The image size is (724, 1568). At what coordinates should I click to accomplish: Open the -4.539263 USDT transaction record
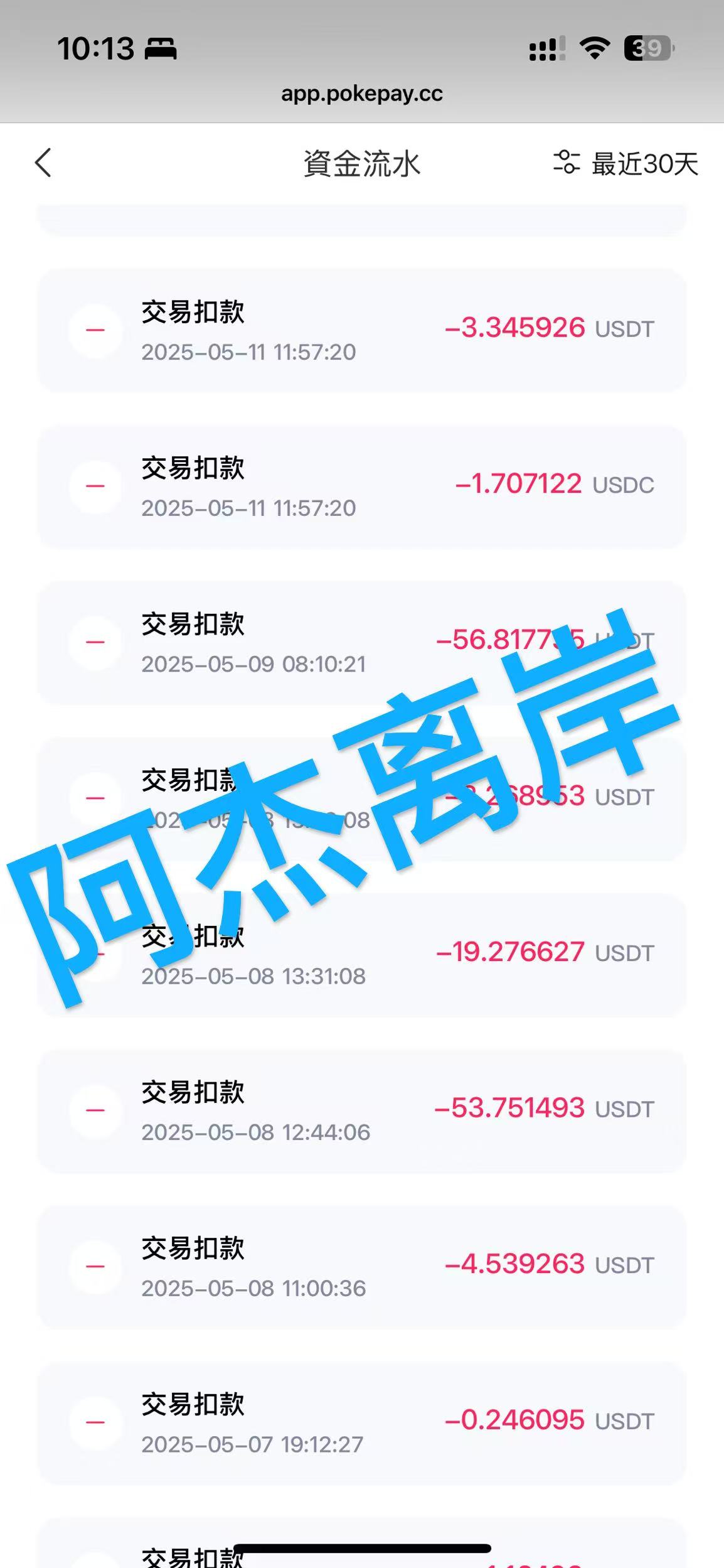[361, 1267]
